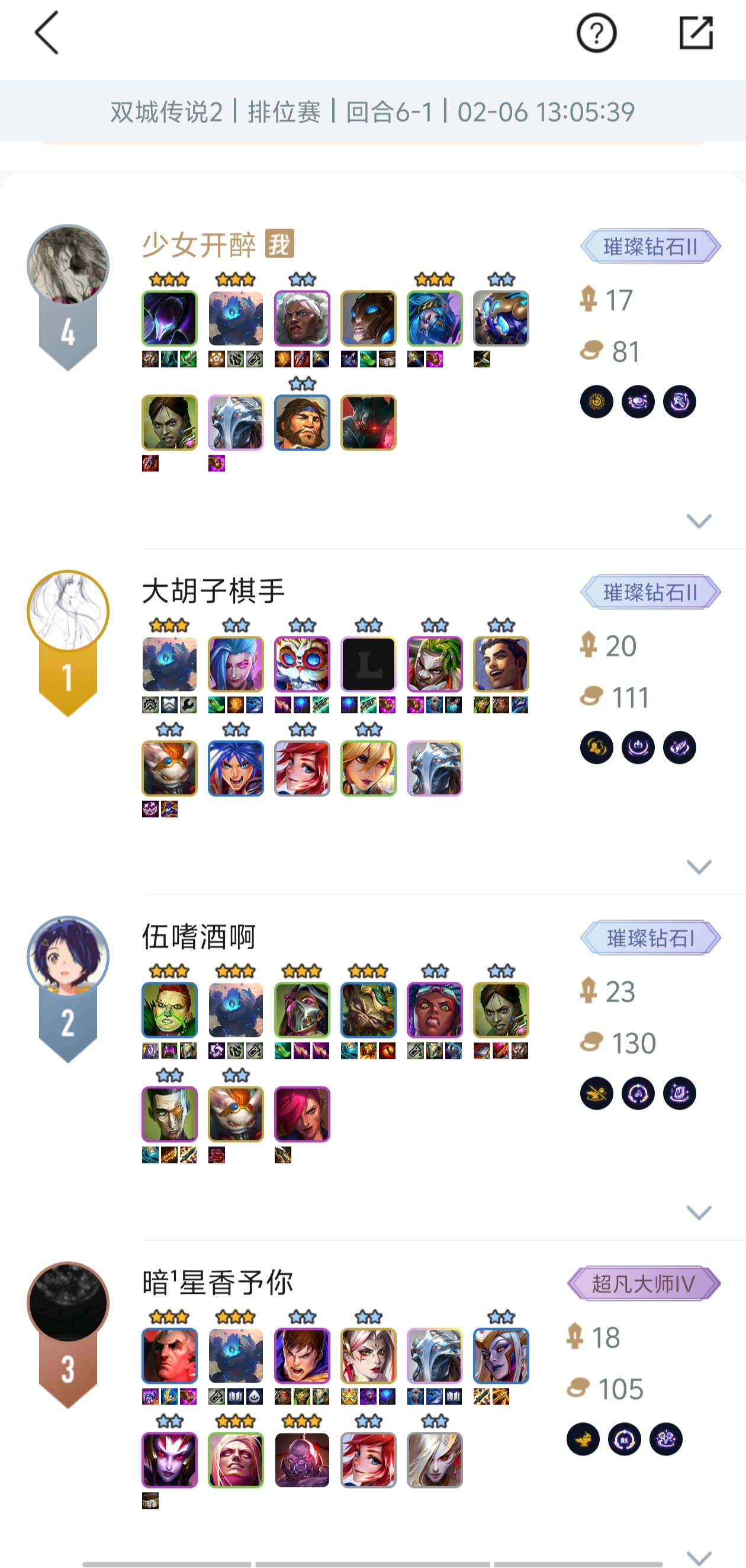Tap 少女开醉's profile avatar

tap(68, 265)
